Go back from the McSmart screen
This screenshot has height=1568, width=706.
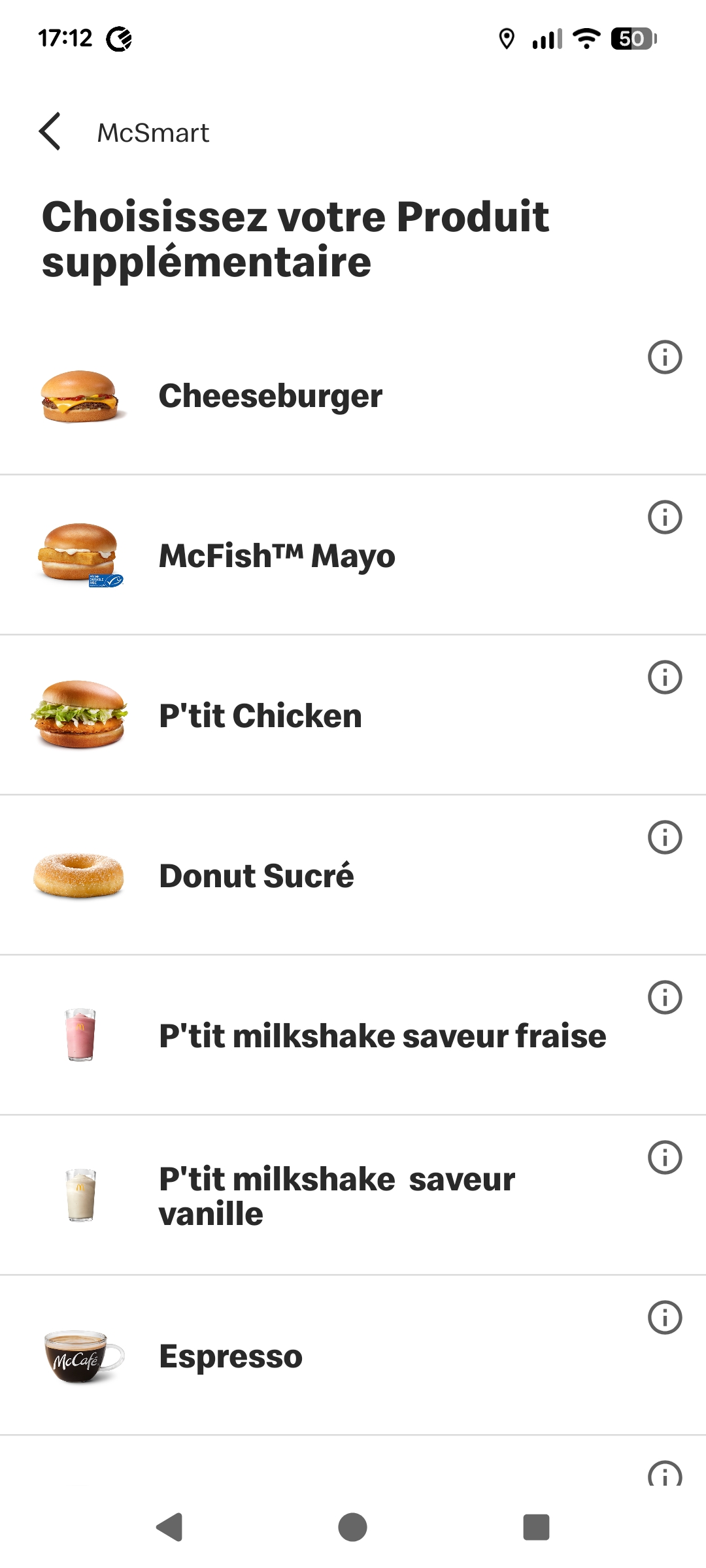(x=50, y=131)
